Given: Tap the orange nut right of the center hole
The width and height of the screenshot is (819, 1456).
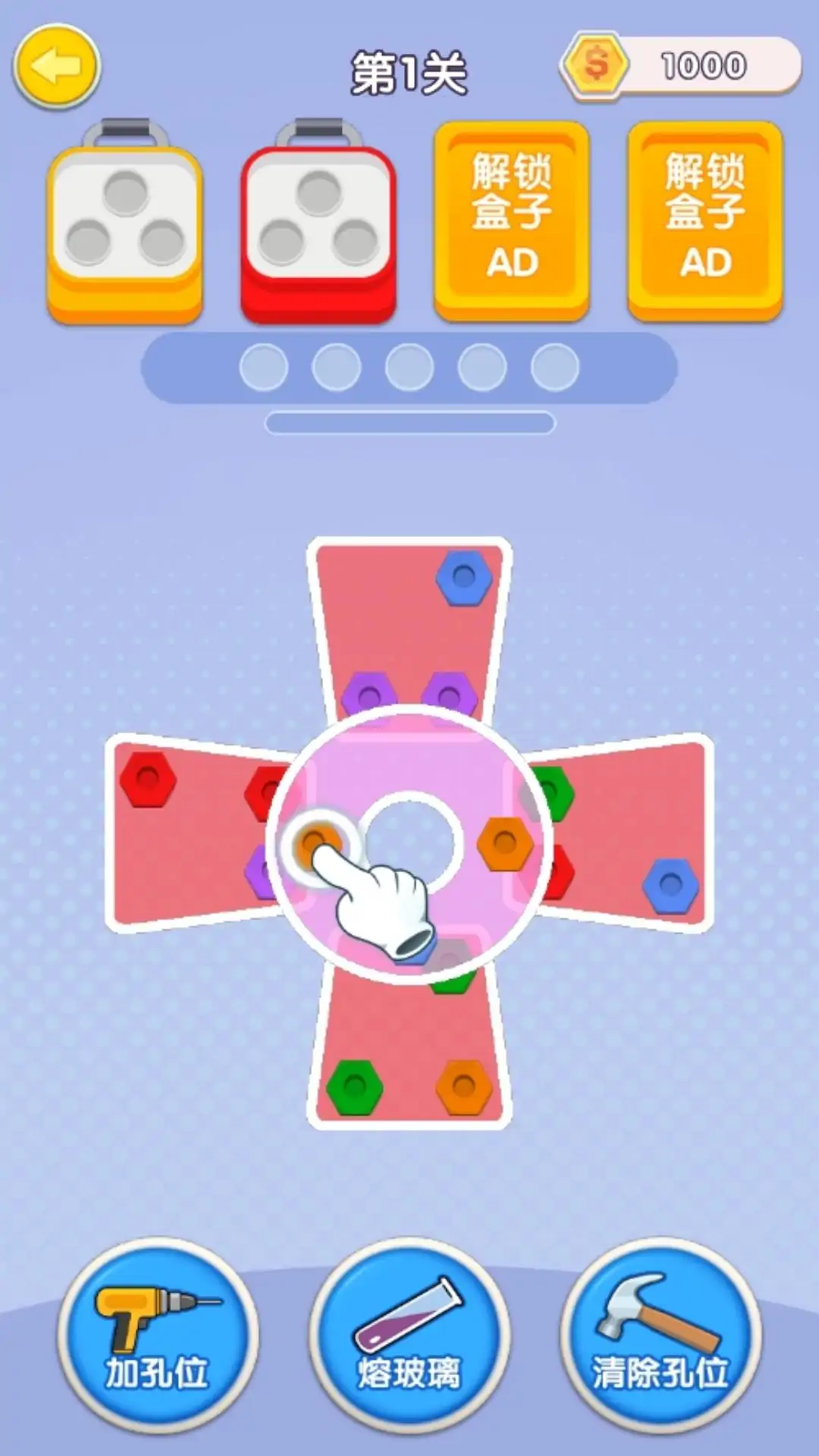Looking at the screenshot, I should [505, 843].
